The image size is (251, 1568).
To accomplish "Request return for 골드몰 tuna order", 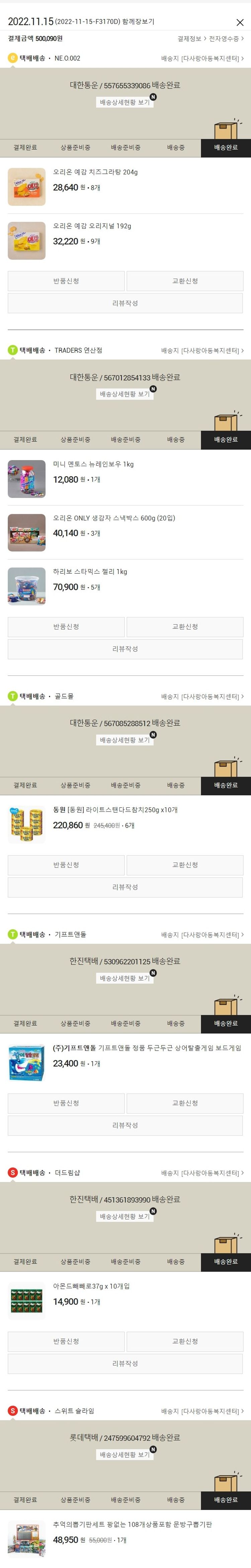I will click(x=66, y=865).
